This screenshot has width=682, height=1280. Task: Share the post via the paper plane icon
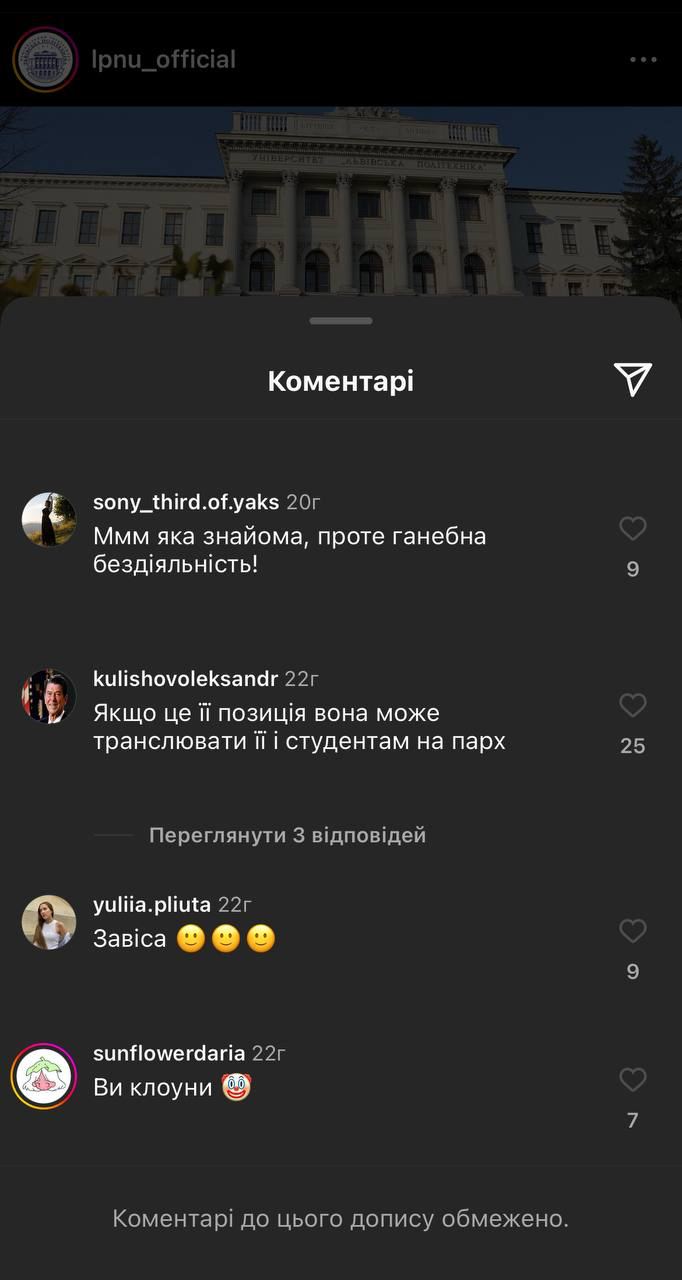point(632,379)
